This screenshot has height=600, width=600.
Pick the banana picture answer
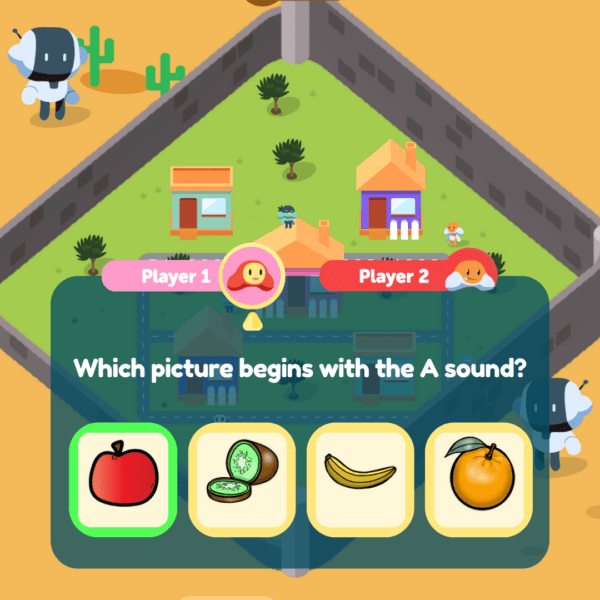(359, 477)
